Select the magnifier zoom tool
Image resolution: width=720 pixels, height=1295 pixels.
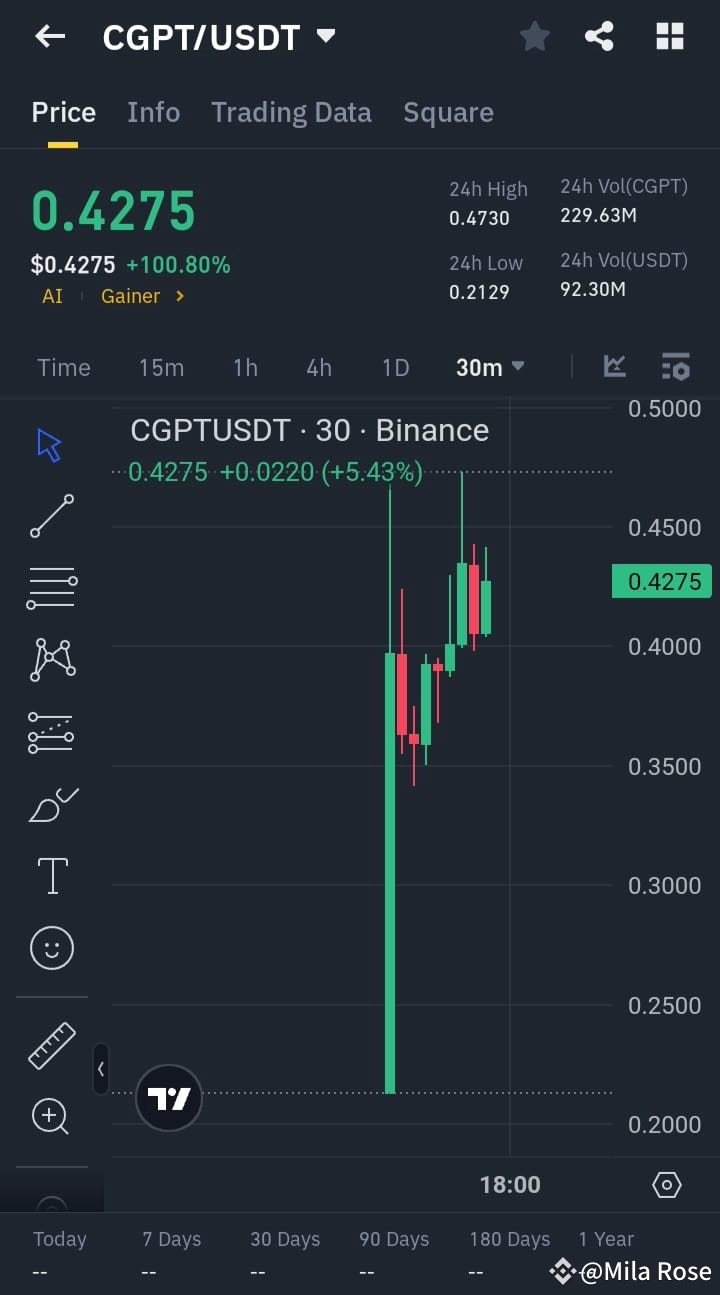50,1116
